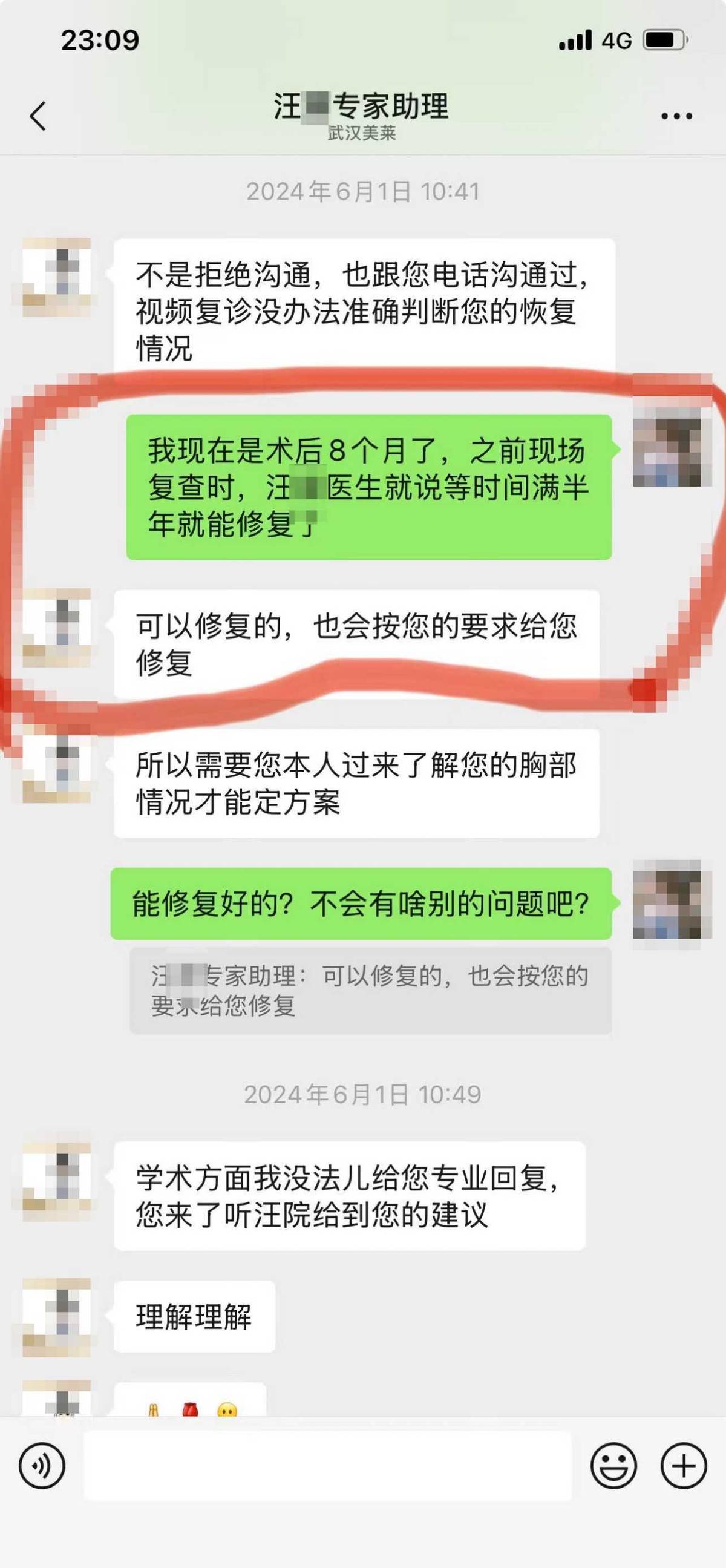Open assistant's avatar beside 理解理解

pyautogui.click(x=57, y=1317)
